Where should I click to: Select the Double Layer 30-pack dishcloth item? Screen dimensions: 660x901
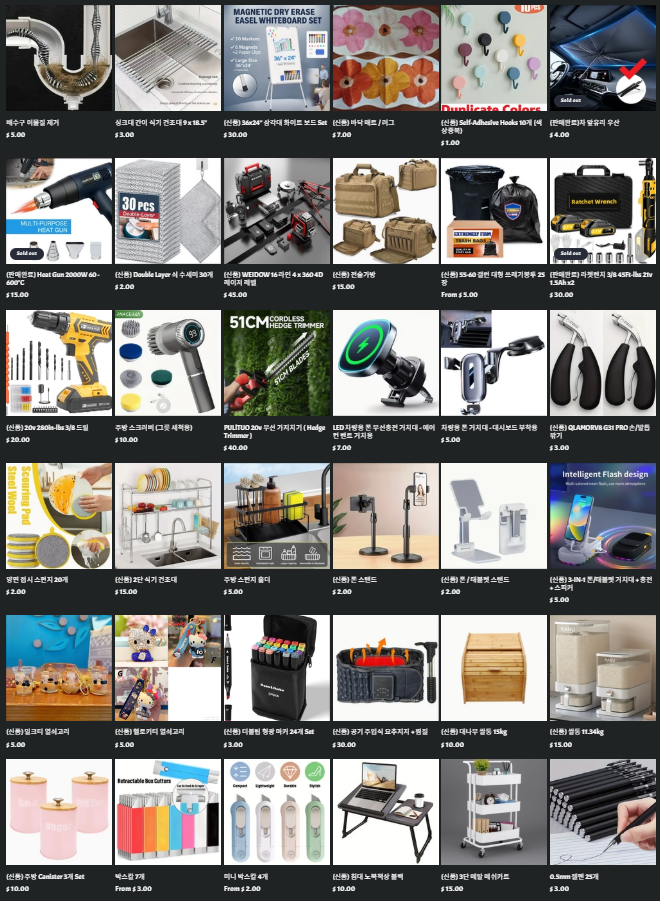(167, 210)
